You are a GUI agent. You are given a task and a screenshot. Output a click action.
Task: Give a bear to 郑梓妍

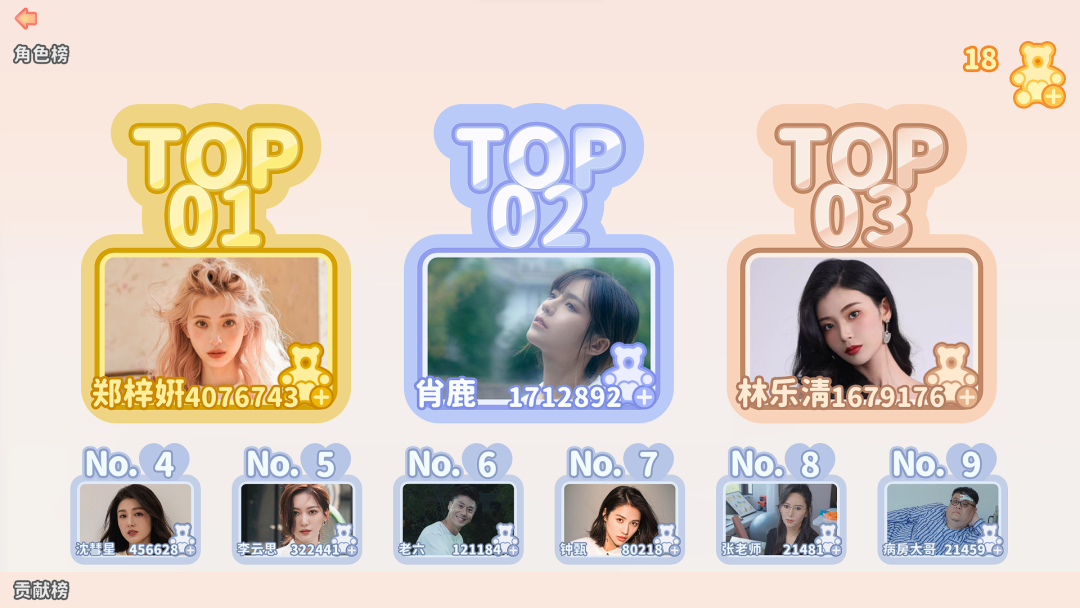pyautogui.click(x=308, y=376)
